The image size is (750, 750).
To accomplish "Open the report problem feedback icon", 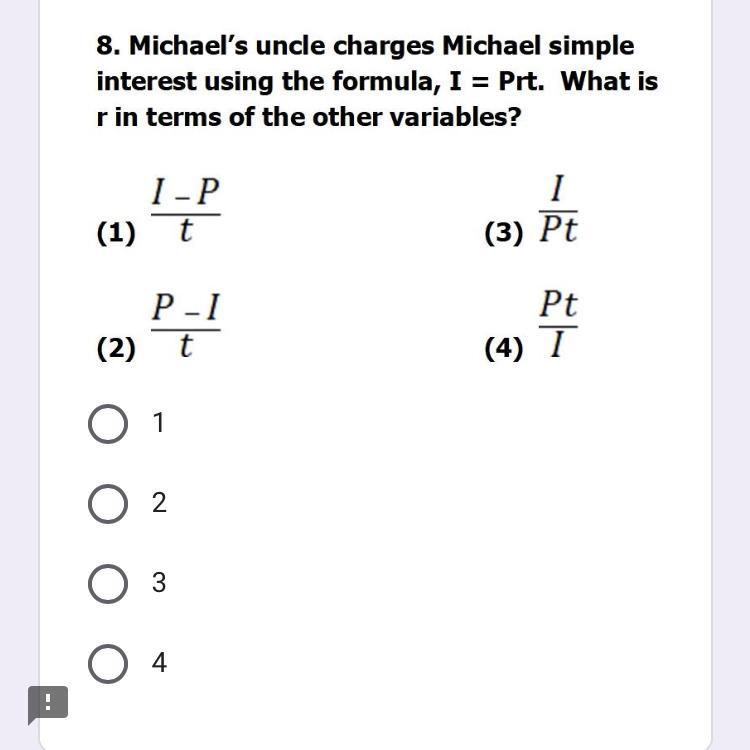I will pyautogui.click(x=48, y=703).
